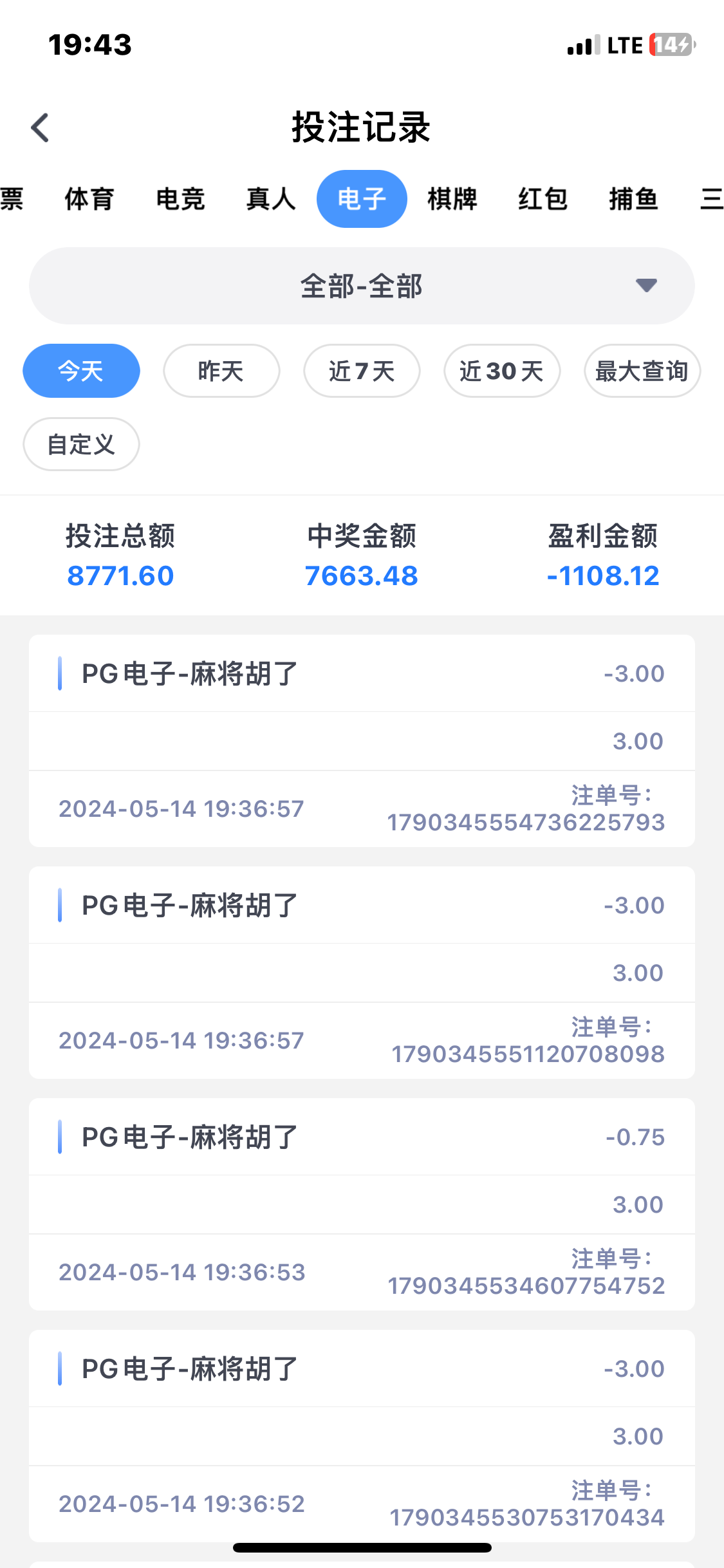Switch to the 棋牌 tab

click(x=452, y=199)
